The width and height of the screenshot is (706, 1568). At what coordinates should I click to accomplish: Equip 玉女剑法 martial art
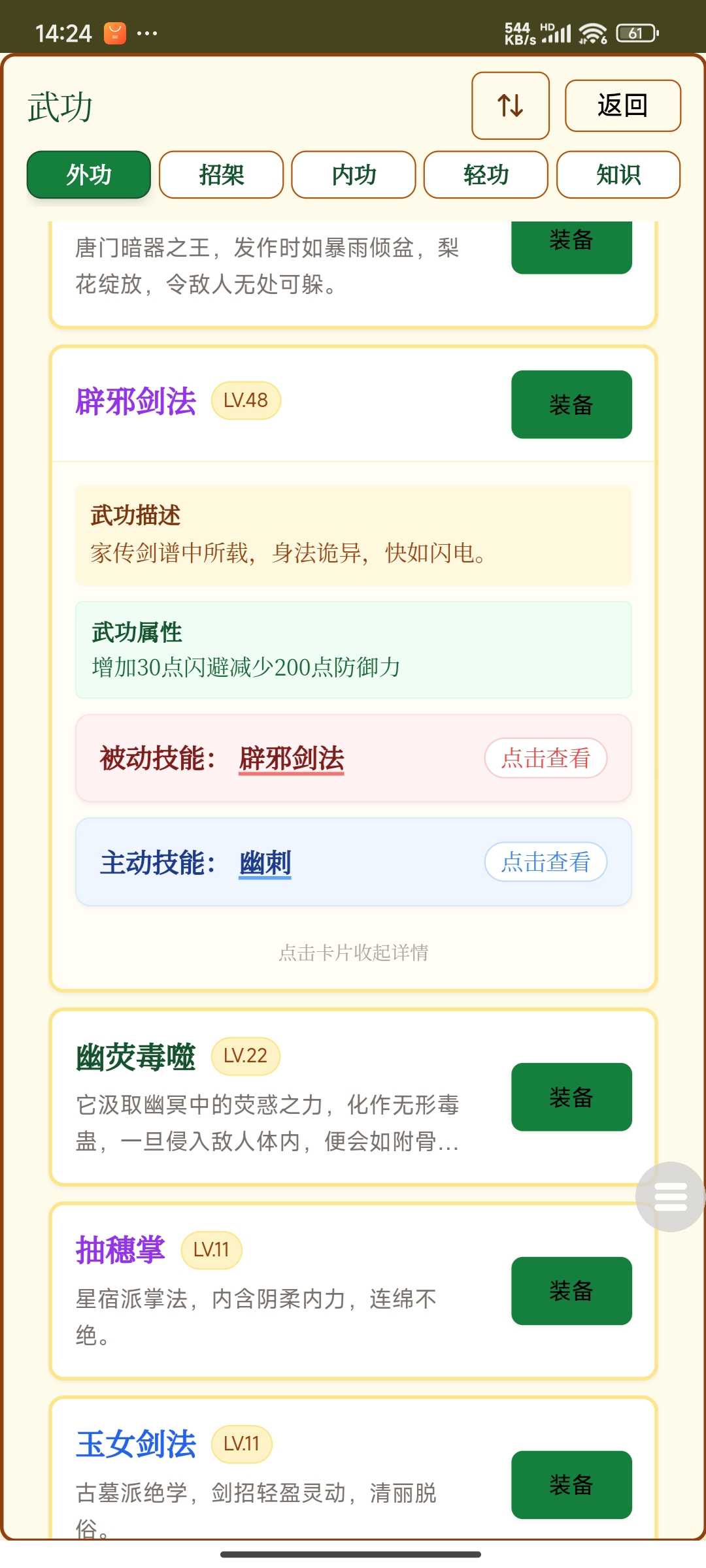(x=571, y=1484)
